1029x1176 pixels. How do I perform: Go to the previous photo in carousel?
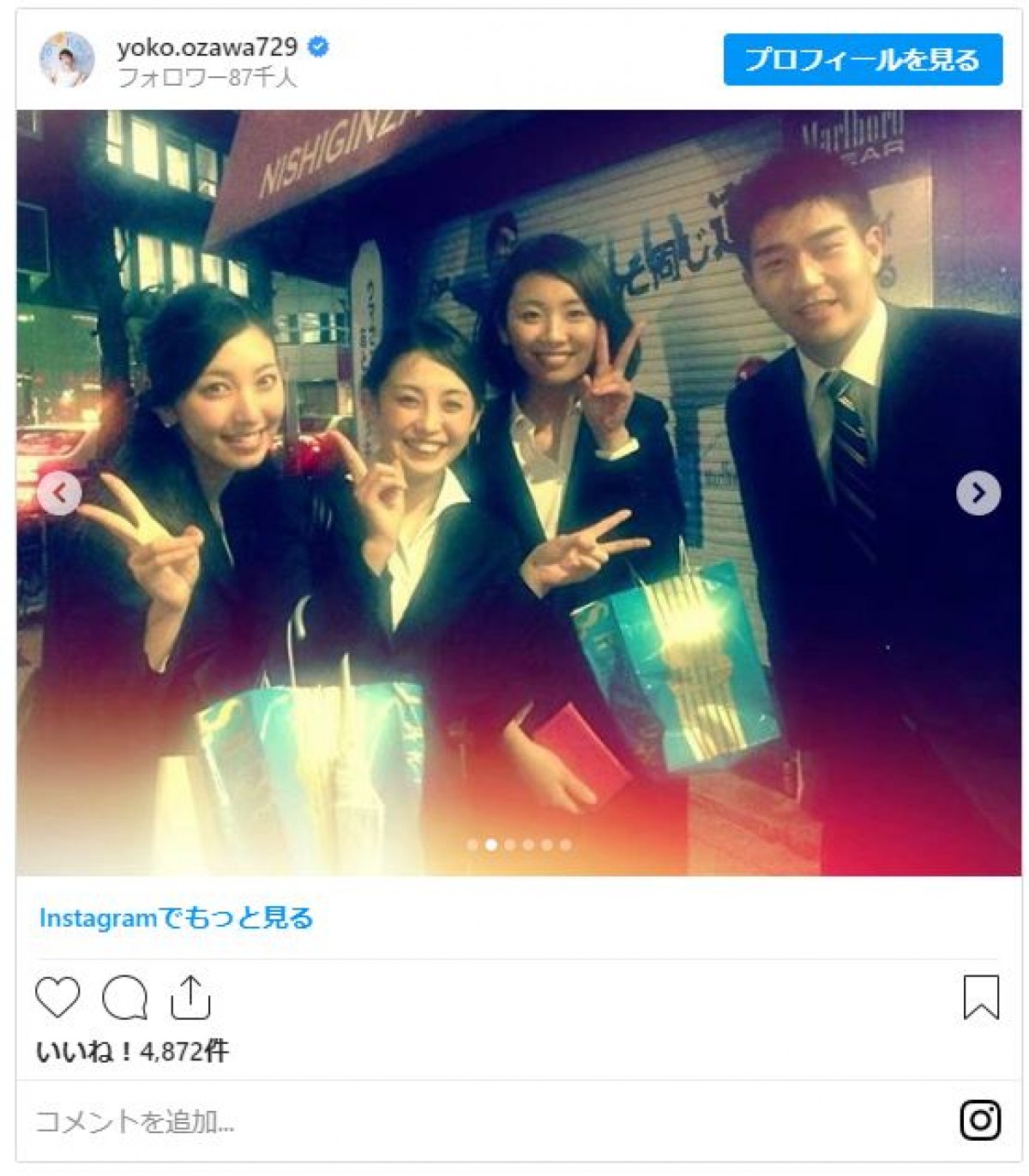[x=59, y=493]
